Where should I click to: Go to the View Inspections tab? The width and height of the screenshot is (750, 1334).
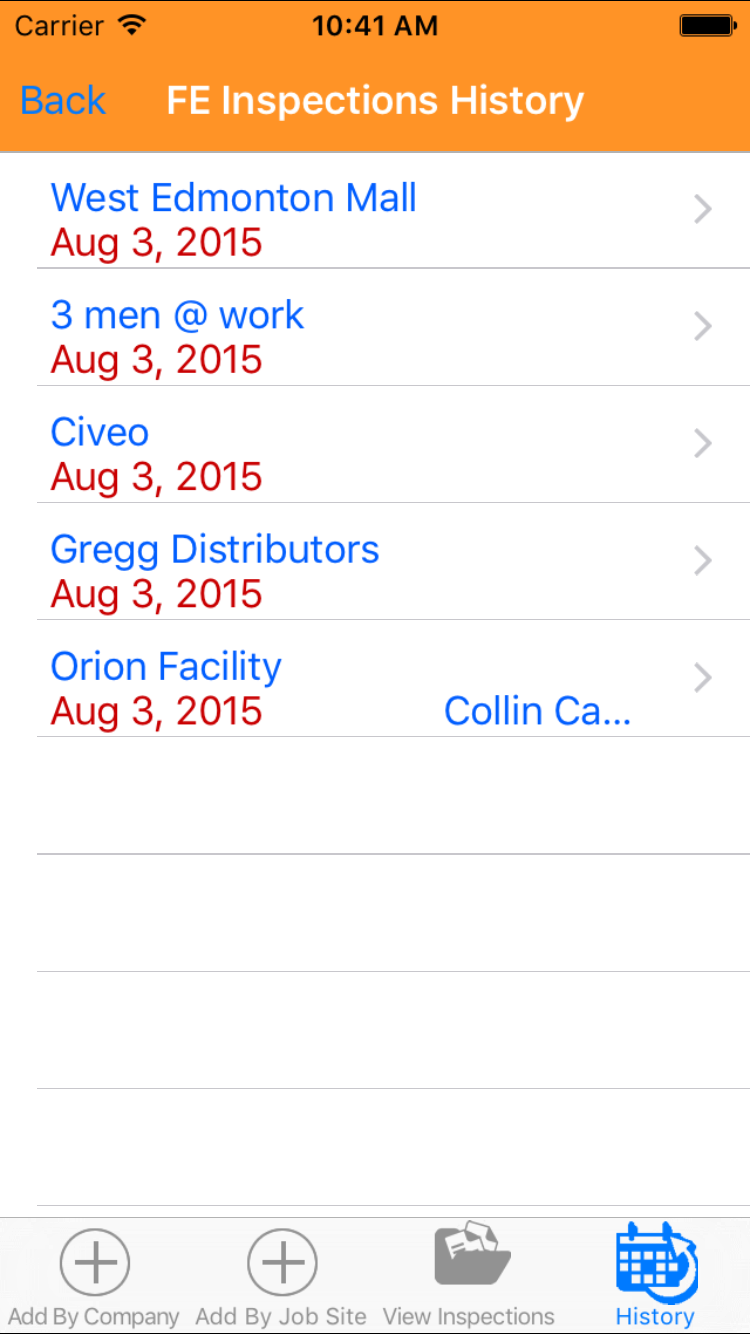coord(469,1276)
